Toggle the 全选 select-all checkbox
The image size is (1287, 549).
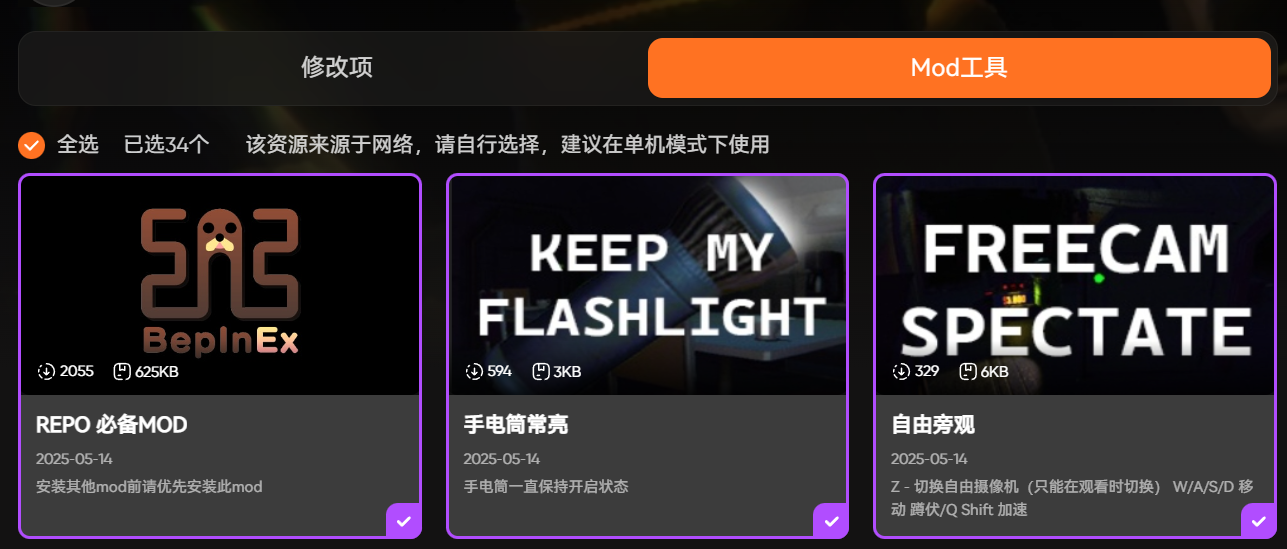point(32,145)
